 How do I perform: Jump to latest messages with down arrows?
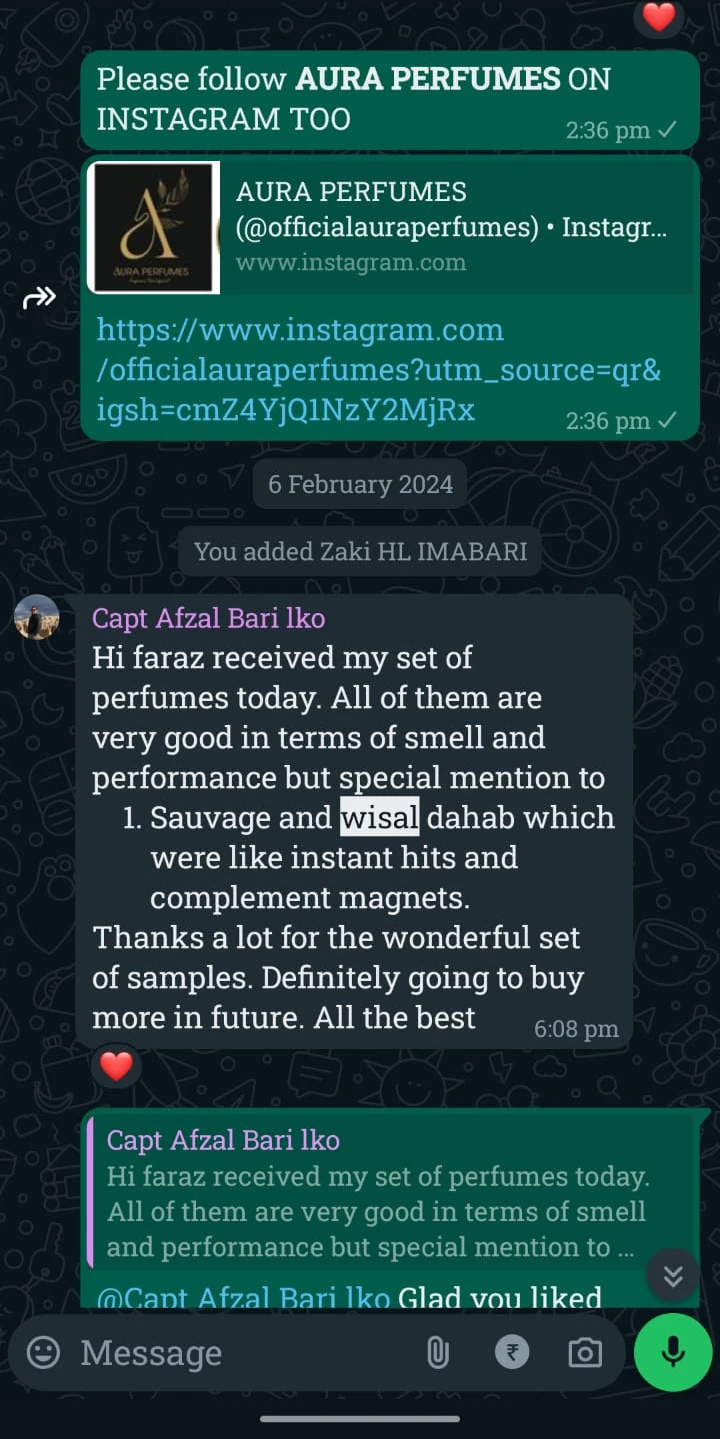coord(673,1275)
